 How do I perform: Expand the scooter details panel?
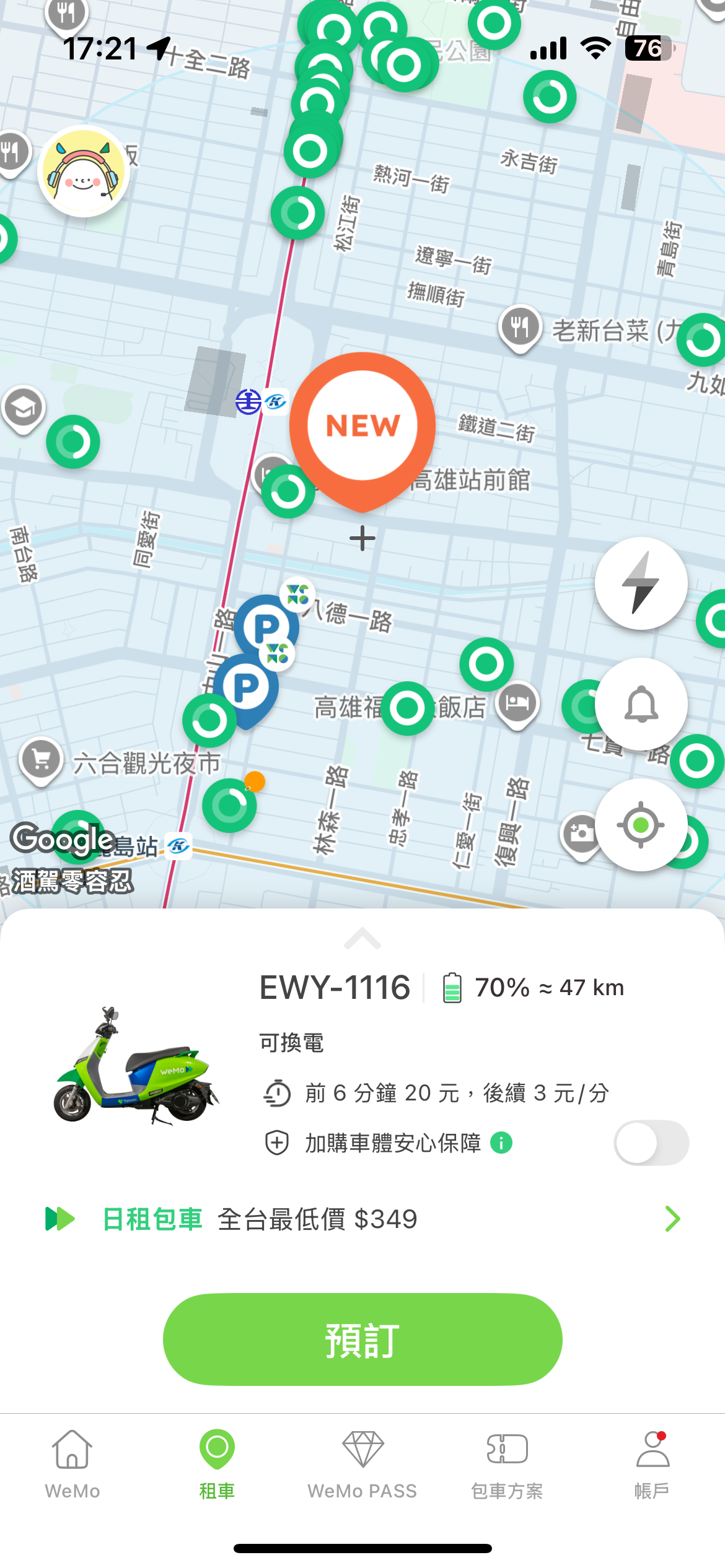(x=362, y=939)
